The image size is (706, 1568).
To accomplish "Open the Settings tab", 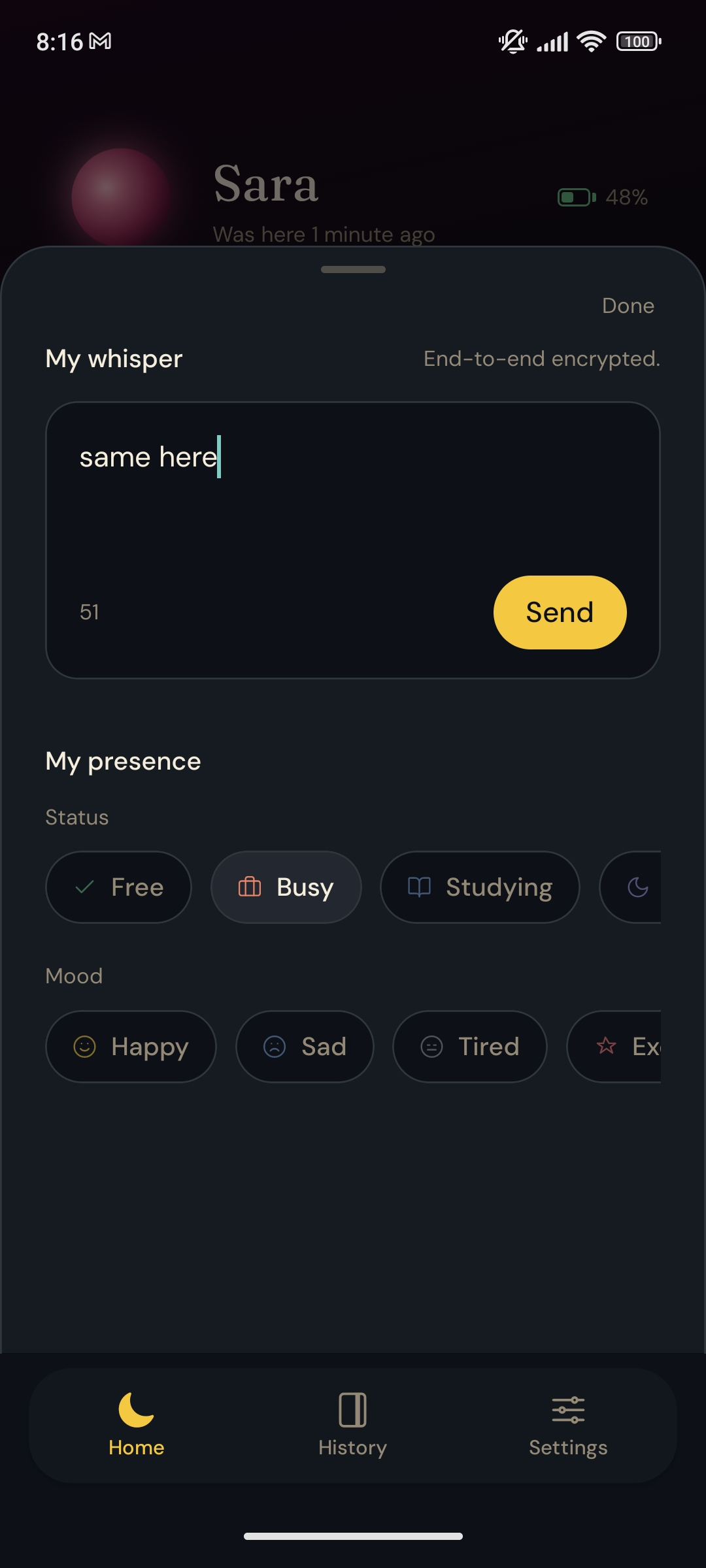I will [568, 1425].
